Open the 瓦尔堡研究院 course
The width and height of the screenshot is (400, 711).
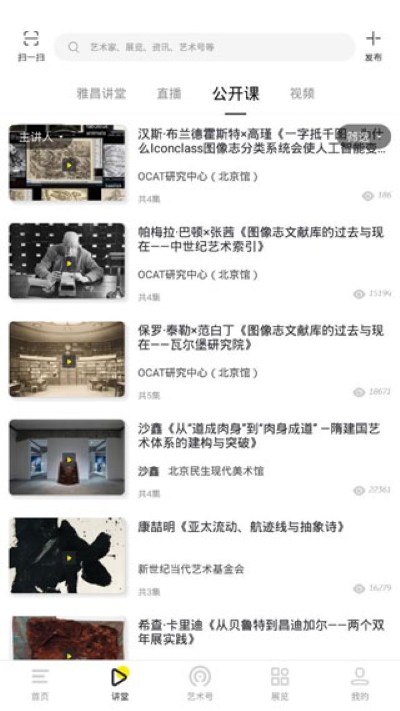[200, 360]
